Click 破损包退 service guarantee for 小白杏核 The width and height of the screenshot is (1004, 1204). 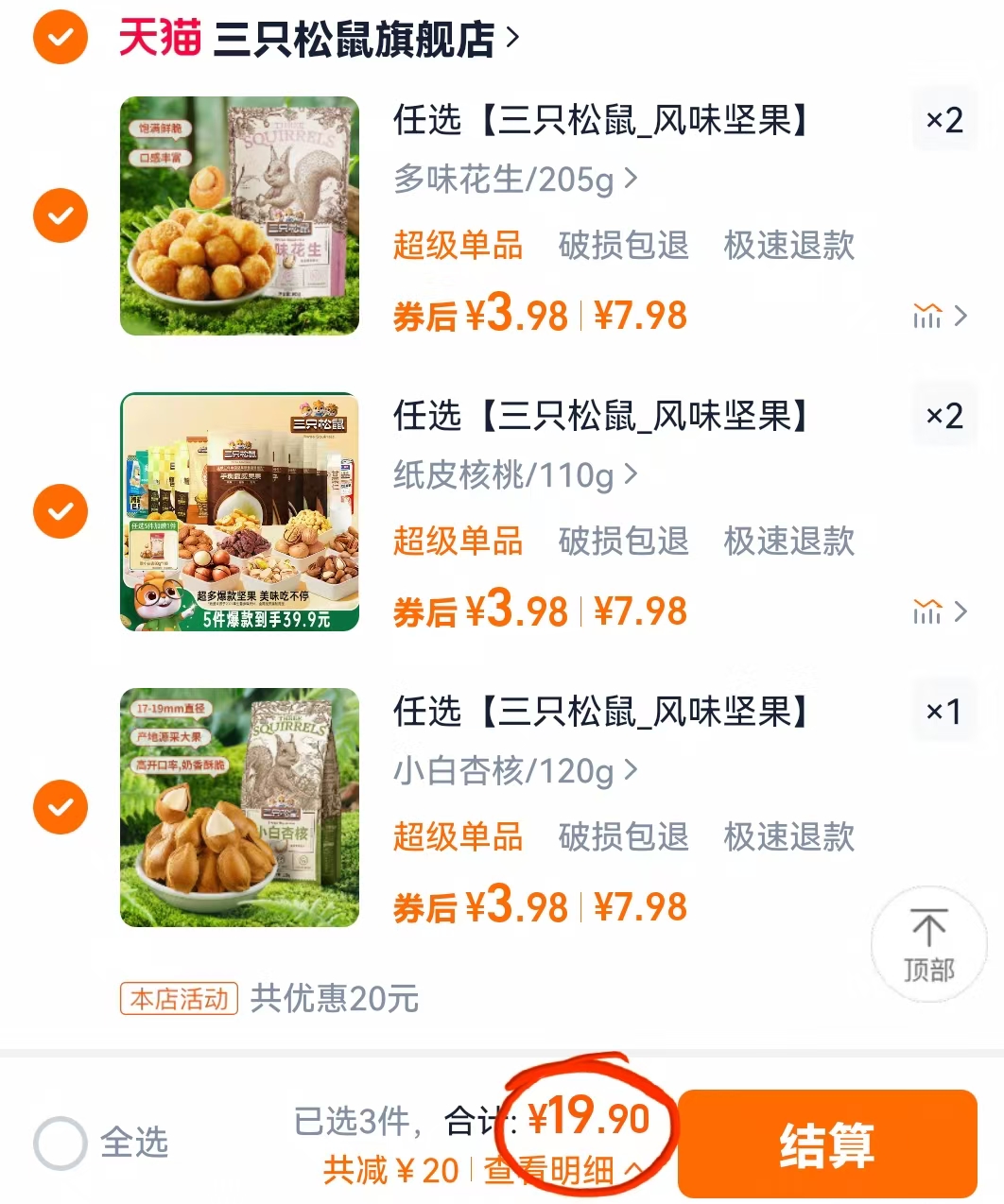tap(626, 837)
